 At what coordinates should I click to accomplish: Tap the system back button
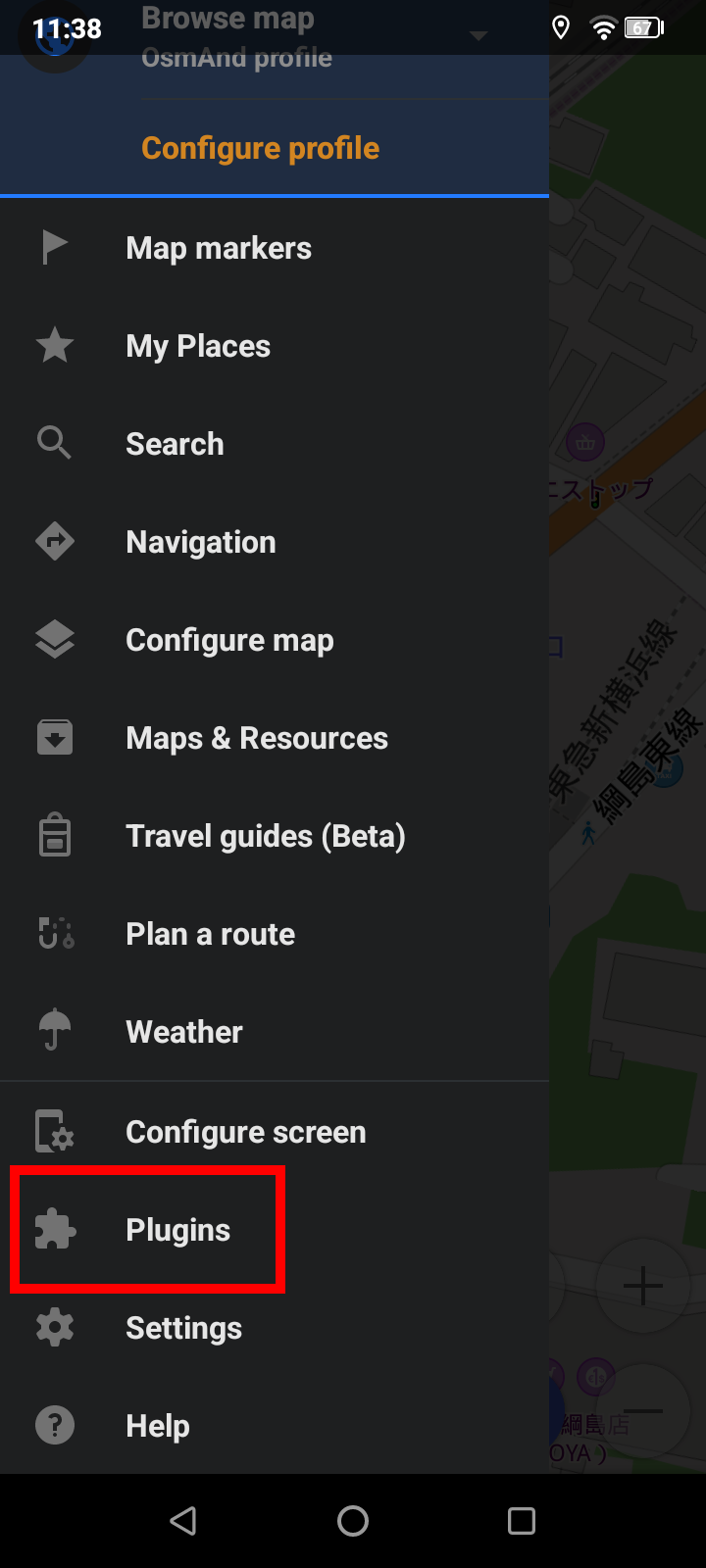coord(183,1521)
